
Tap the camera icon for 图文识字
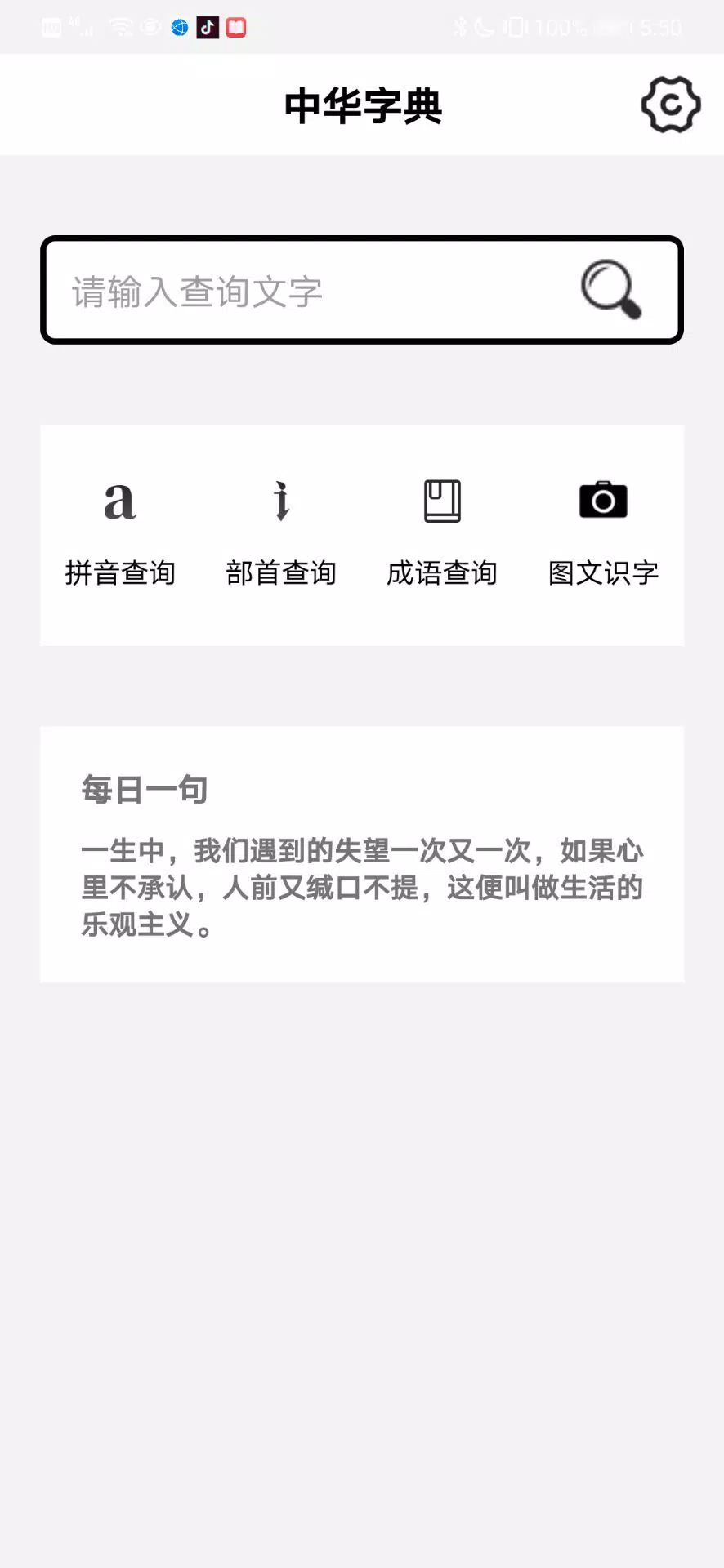[x=603, y=501]
